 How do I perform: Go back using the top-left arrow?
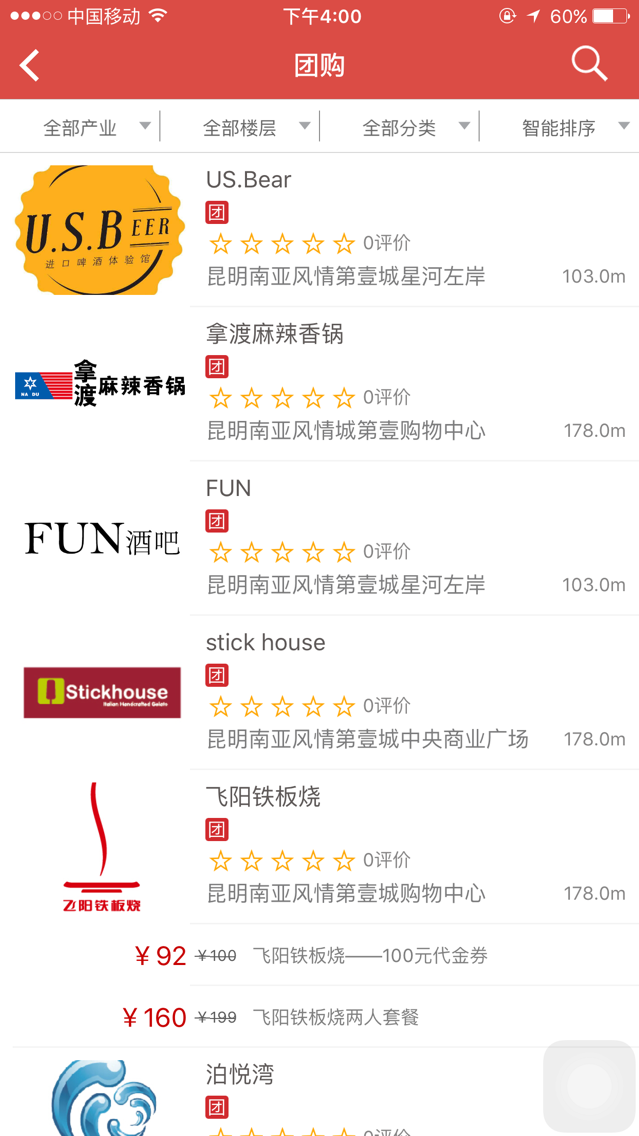pos(30,66)
